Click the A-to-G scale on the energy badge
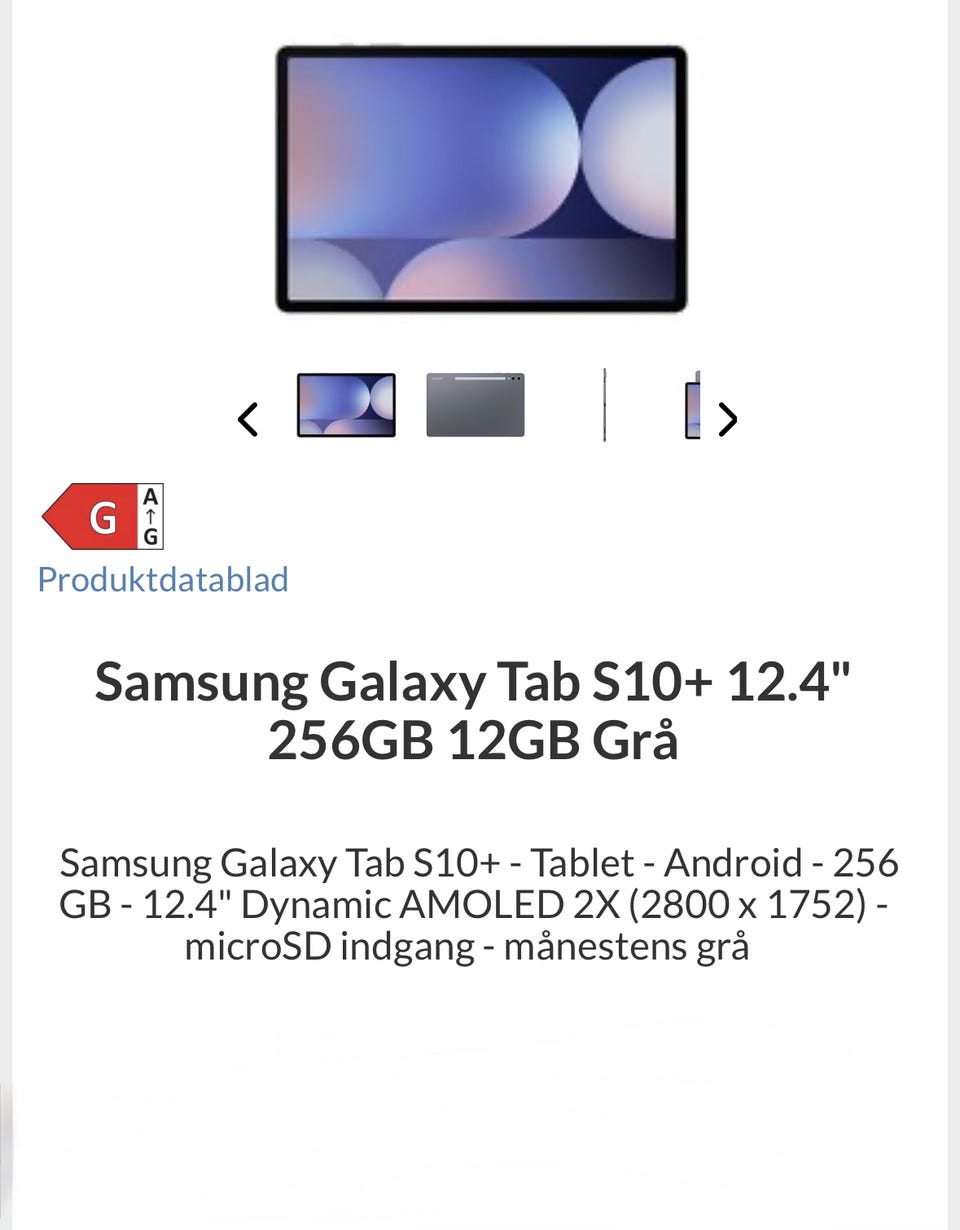 coord(150,517)
